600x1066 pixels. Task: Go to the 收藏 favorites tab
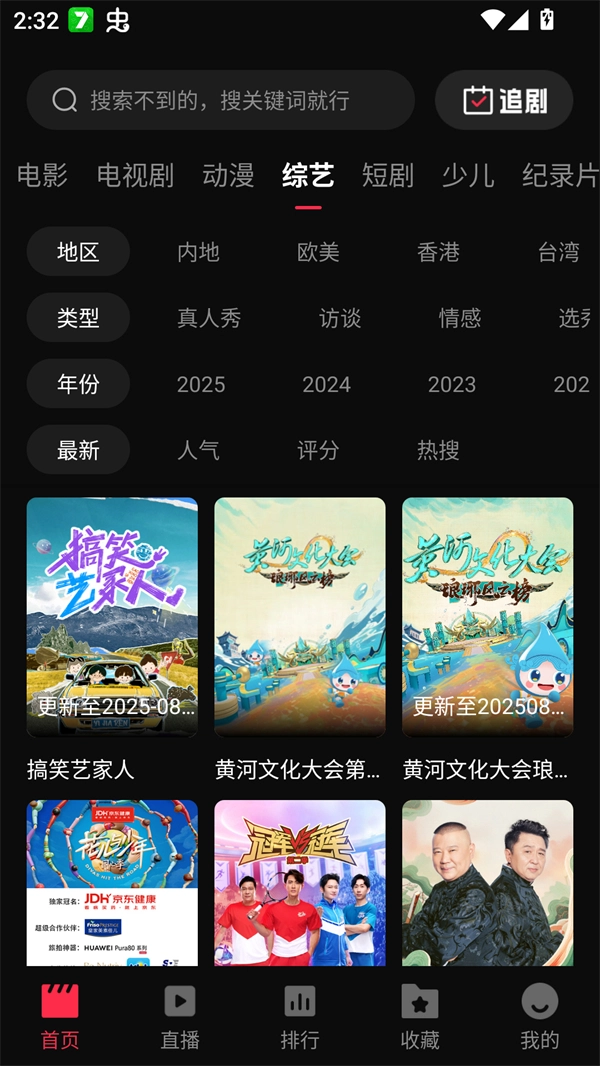(x=420, y=1015)
